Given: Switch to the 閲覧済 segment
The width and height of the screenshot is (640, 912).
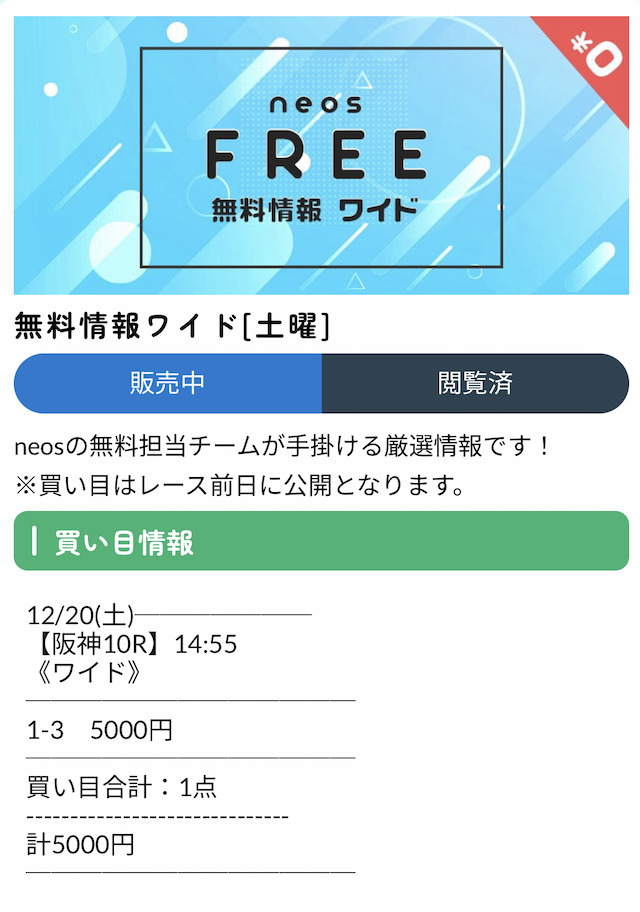Looking at the screenshot, I should pos(475,383).
